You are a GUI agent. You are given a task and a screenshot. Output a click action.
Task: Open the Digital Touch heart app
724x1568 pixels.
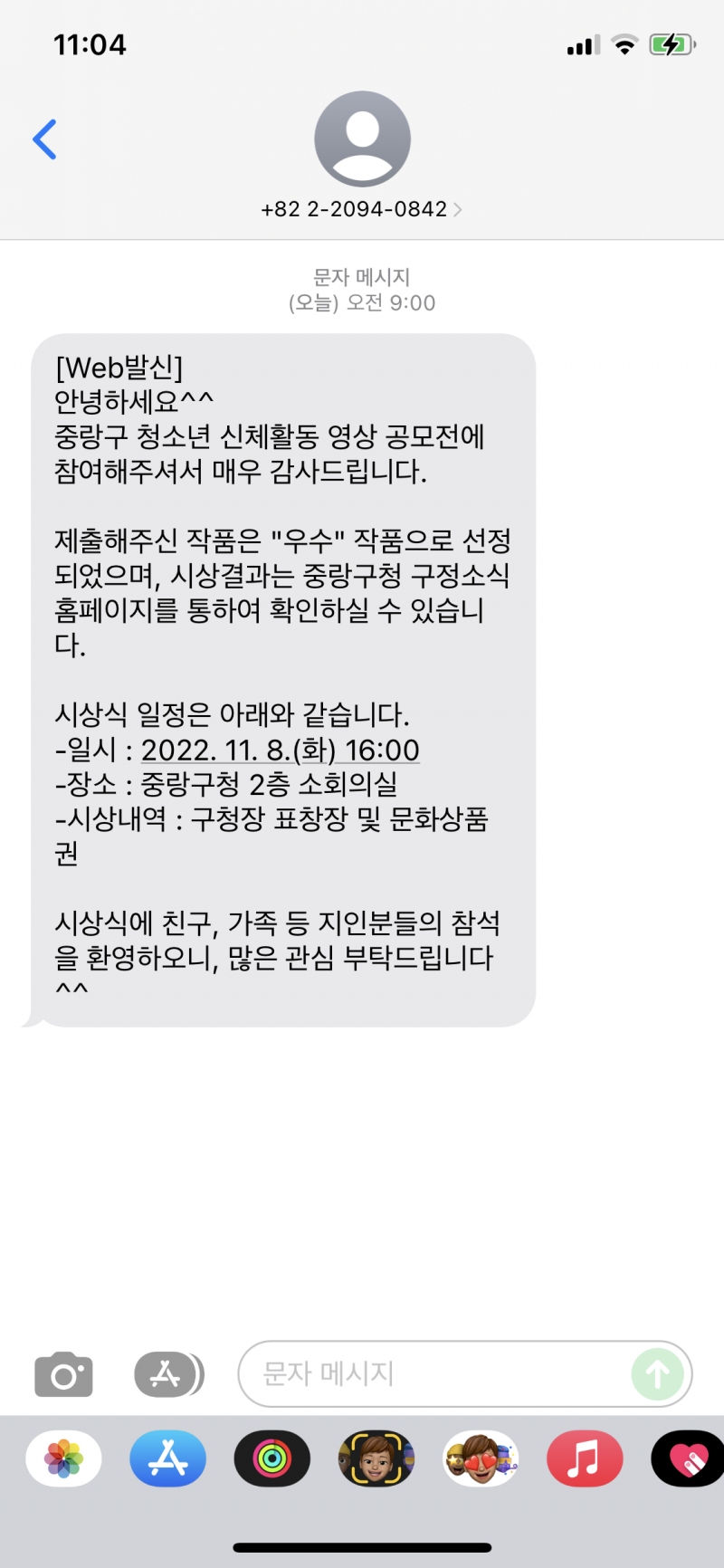688,1458
